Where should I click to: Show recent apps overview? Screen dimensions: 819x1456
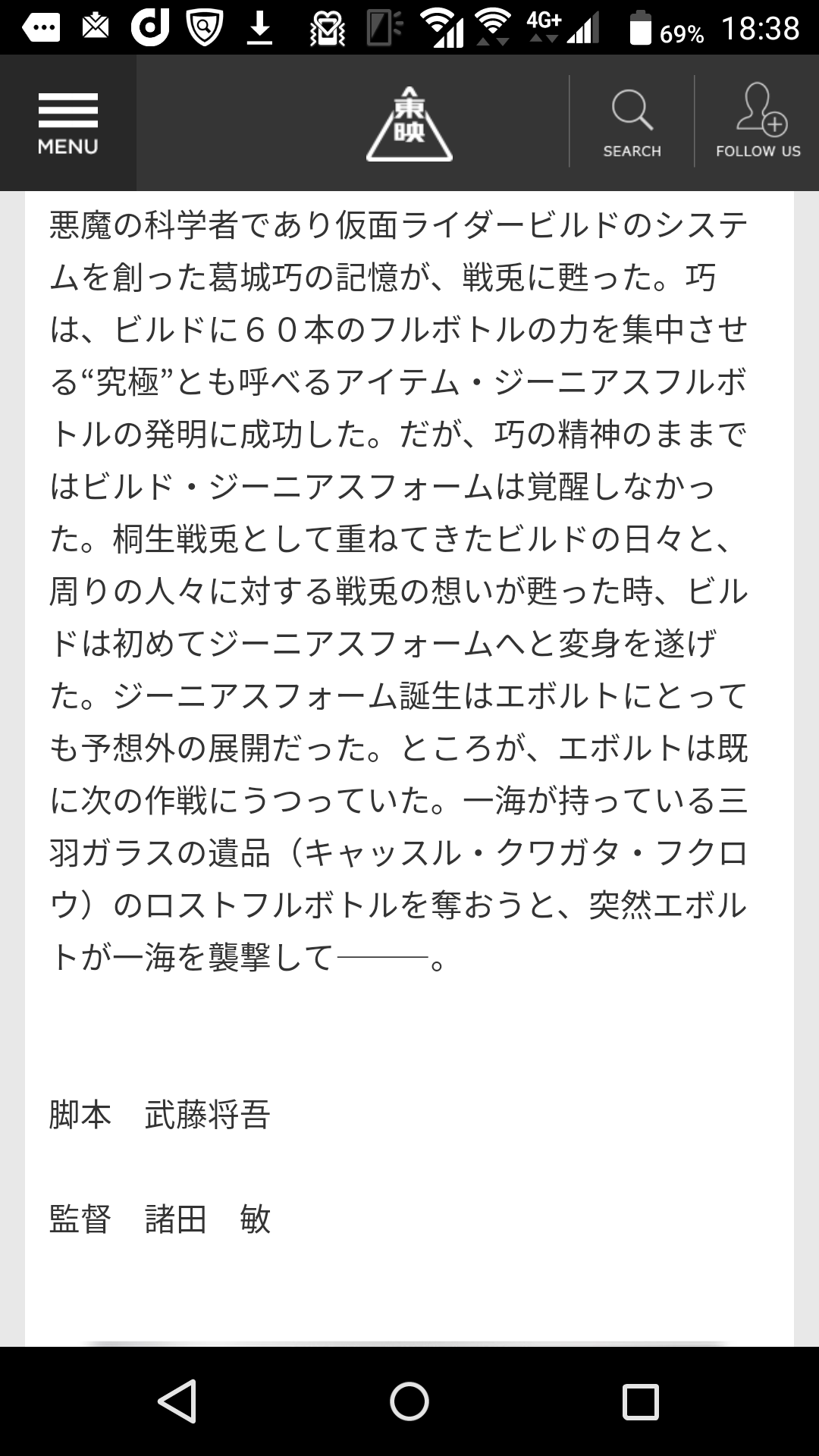[x=640, y=1401]
